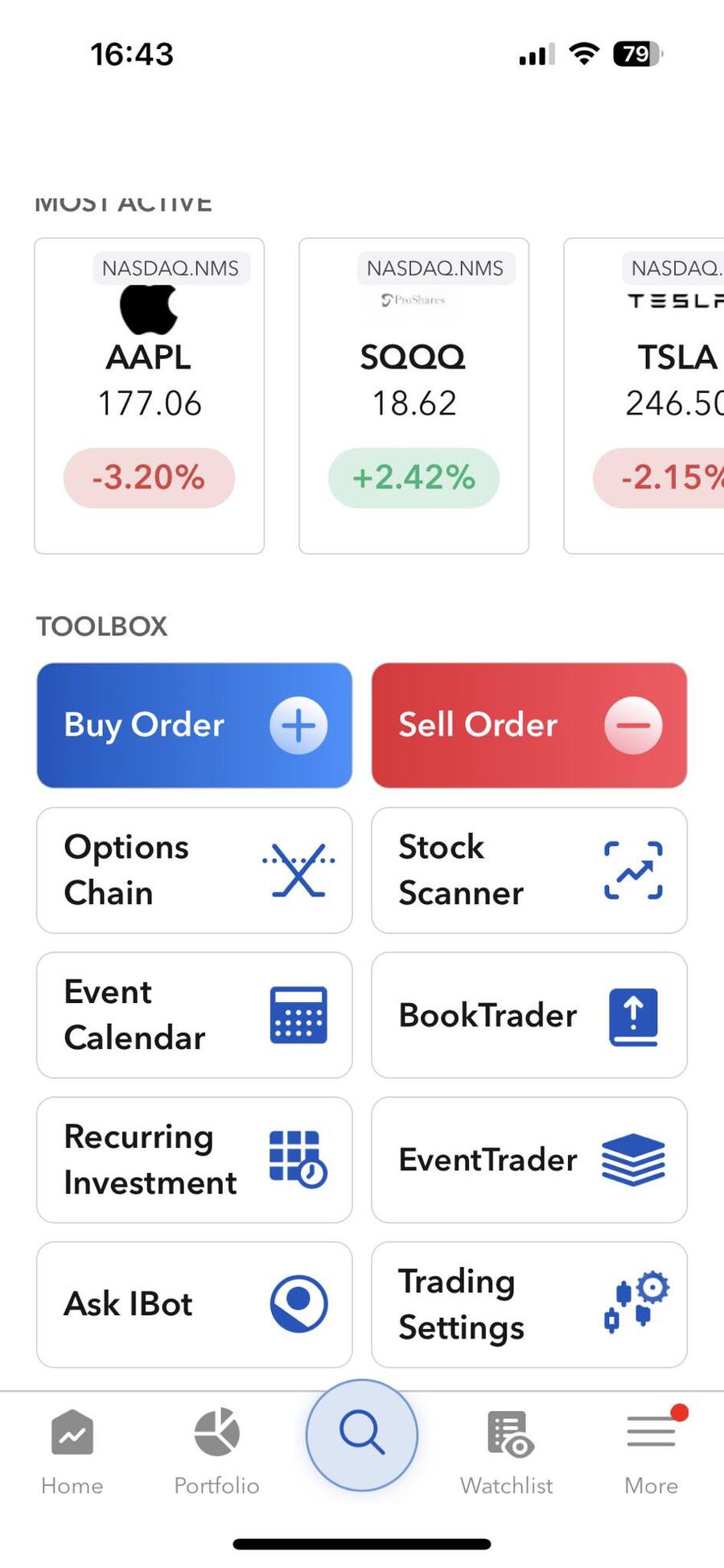Open the Event Calendar

(x=194, y=1015)
